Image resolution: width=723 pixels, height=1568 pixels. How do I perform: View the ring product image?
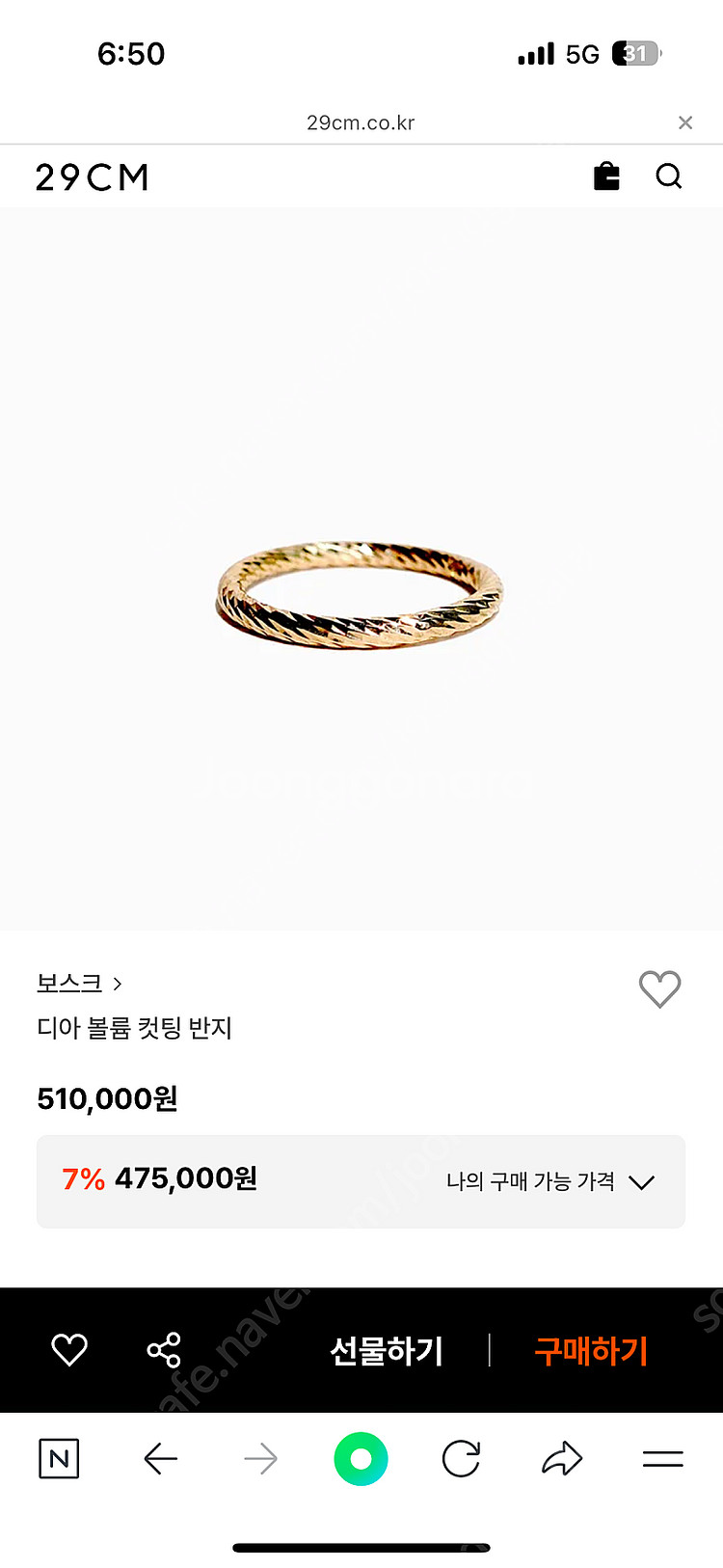(x=360, y=594)
